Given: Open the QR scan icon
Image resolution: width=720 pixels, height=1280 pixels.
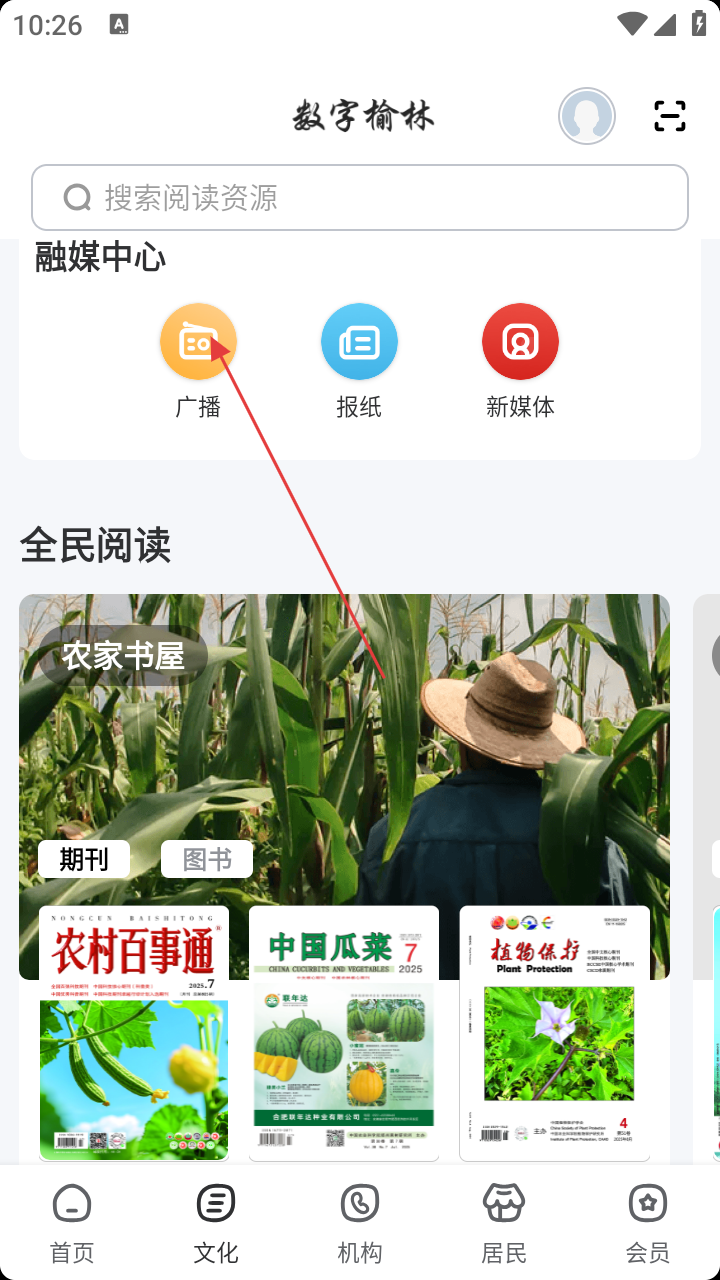Looking at the screenshot, I should coord(670,116).
